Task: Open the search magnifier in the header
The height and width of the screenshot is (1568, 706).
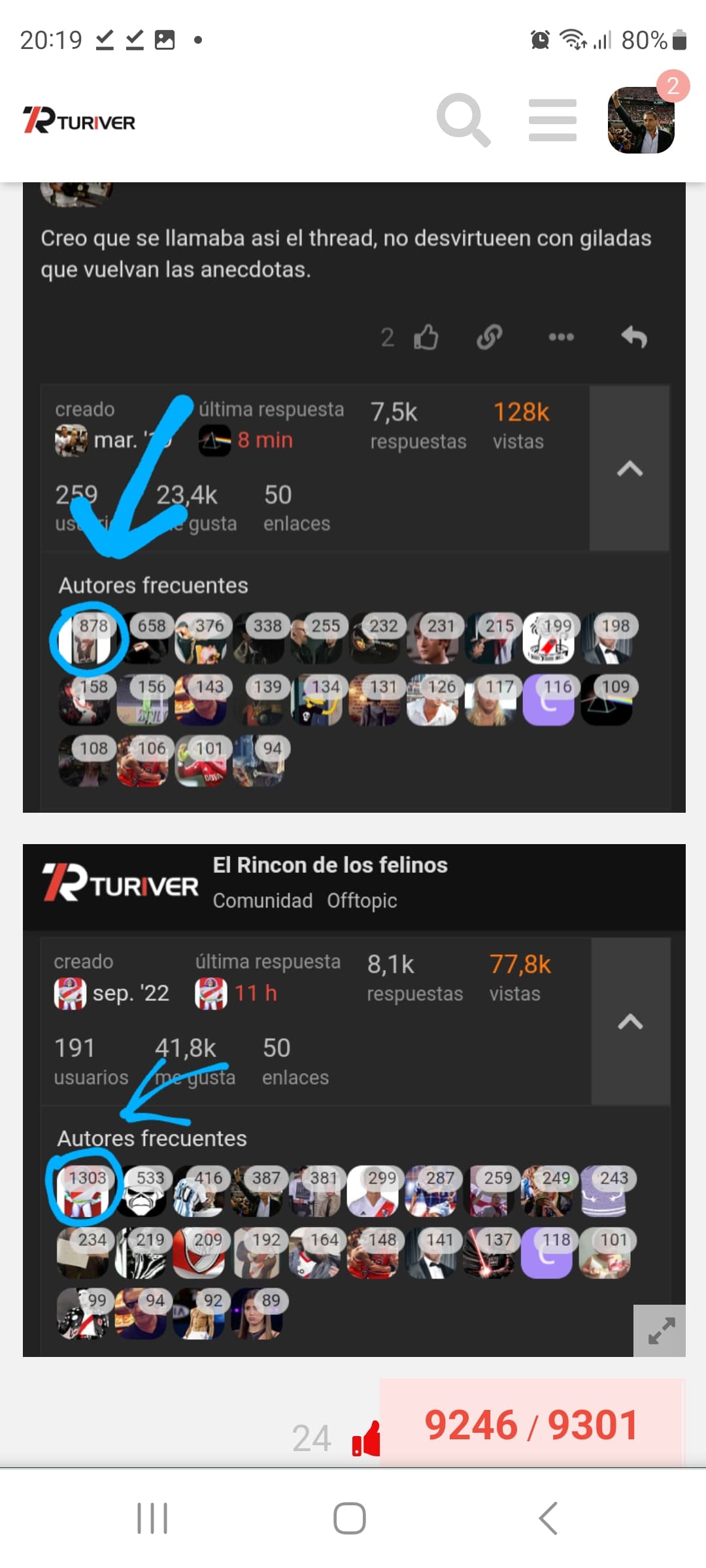Action: (x=463, y=120)
